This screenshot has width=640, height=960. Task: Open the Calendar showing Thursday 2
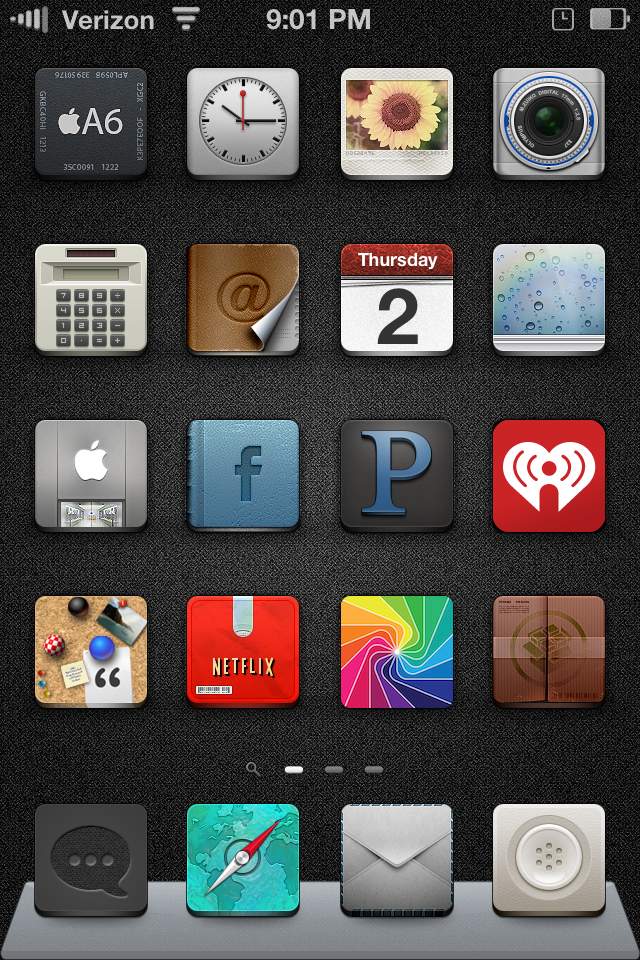(x=396, y=299)
